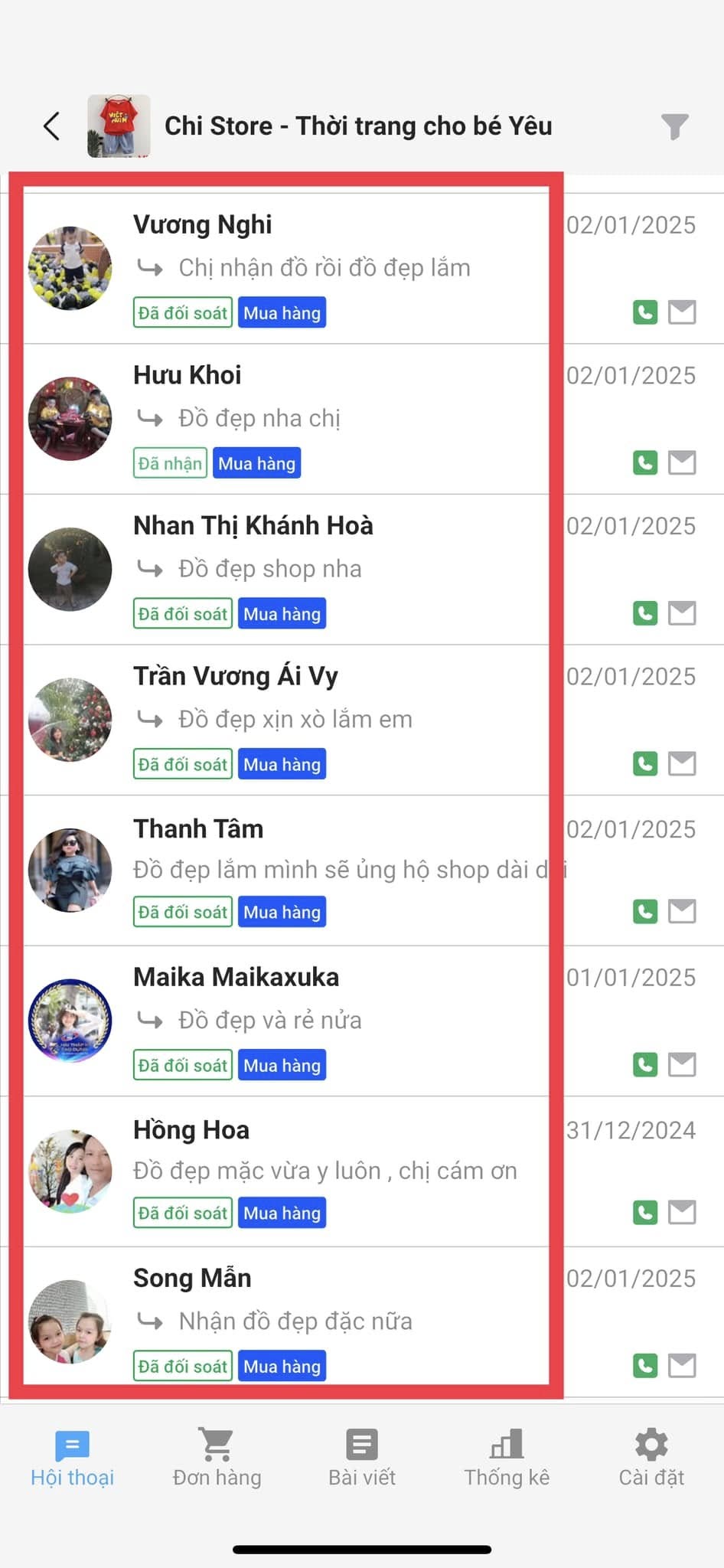
Task: Tap the phone icon in Vương Nghi's row
Action: pos(645,312)
